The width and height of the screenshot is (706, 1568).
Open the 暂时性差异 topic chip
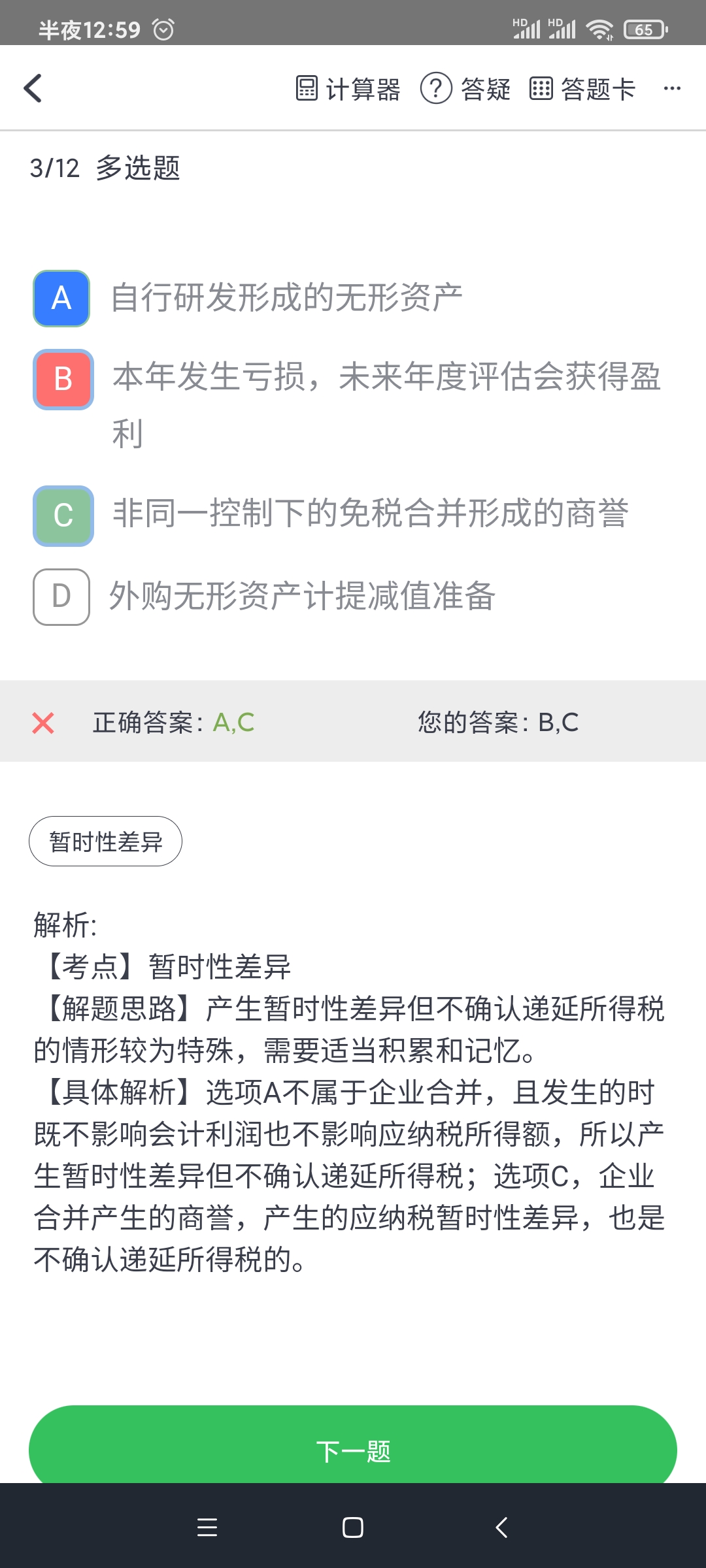[x=105, y=841]
